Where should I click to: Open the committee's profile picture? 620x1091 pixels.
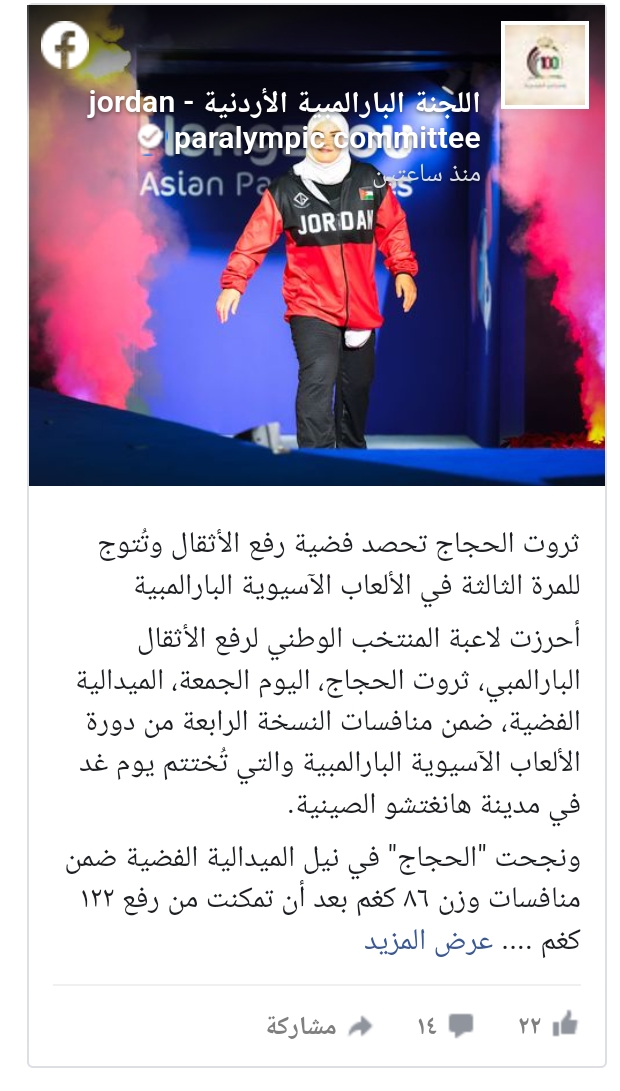(x=544, y=65)
